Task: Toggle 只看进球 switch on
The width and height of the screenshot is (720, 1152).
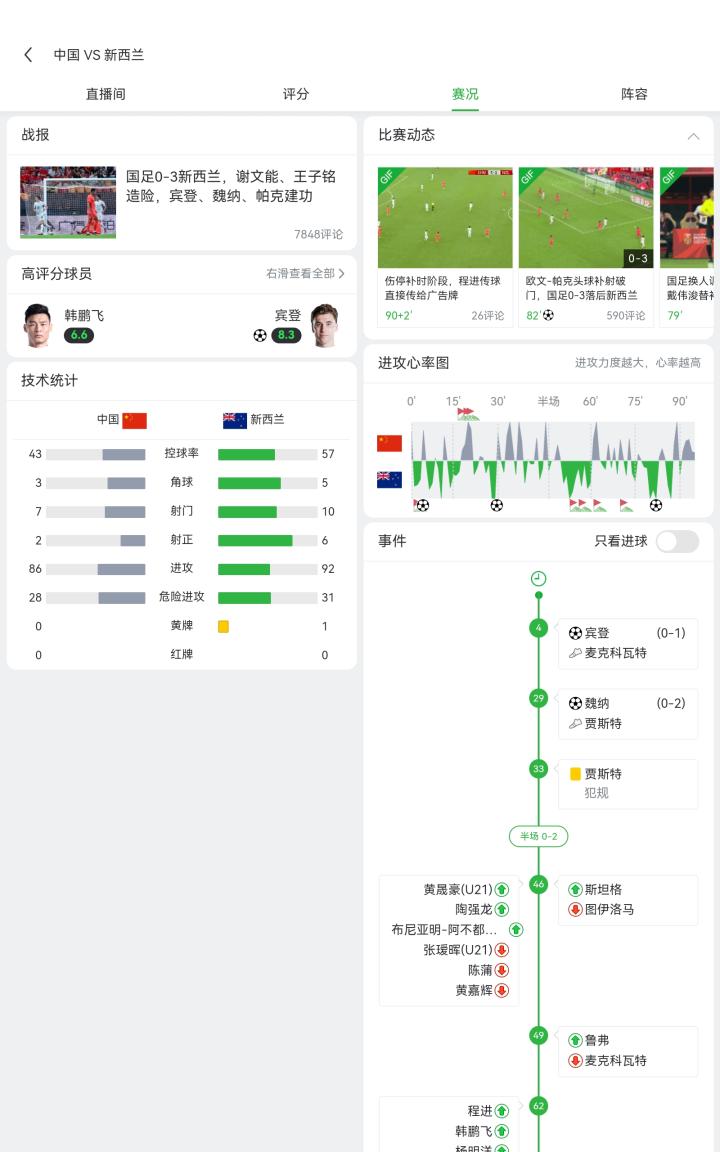Action: 677,541
